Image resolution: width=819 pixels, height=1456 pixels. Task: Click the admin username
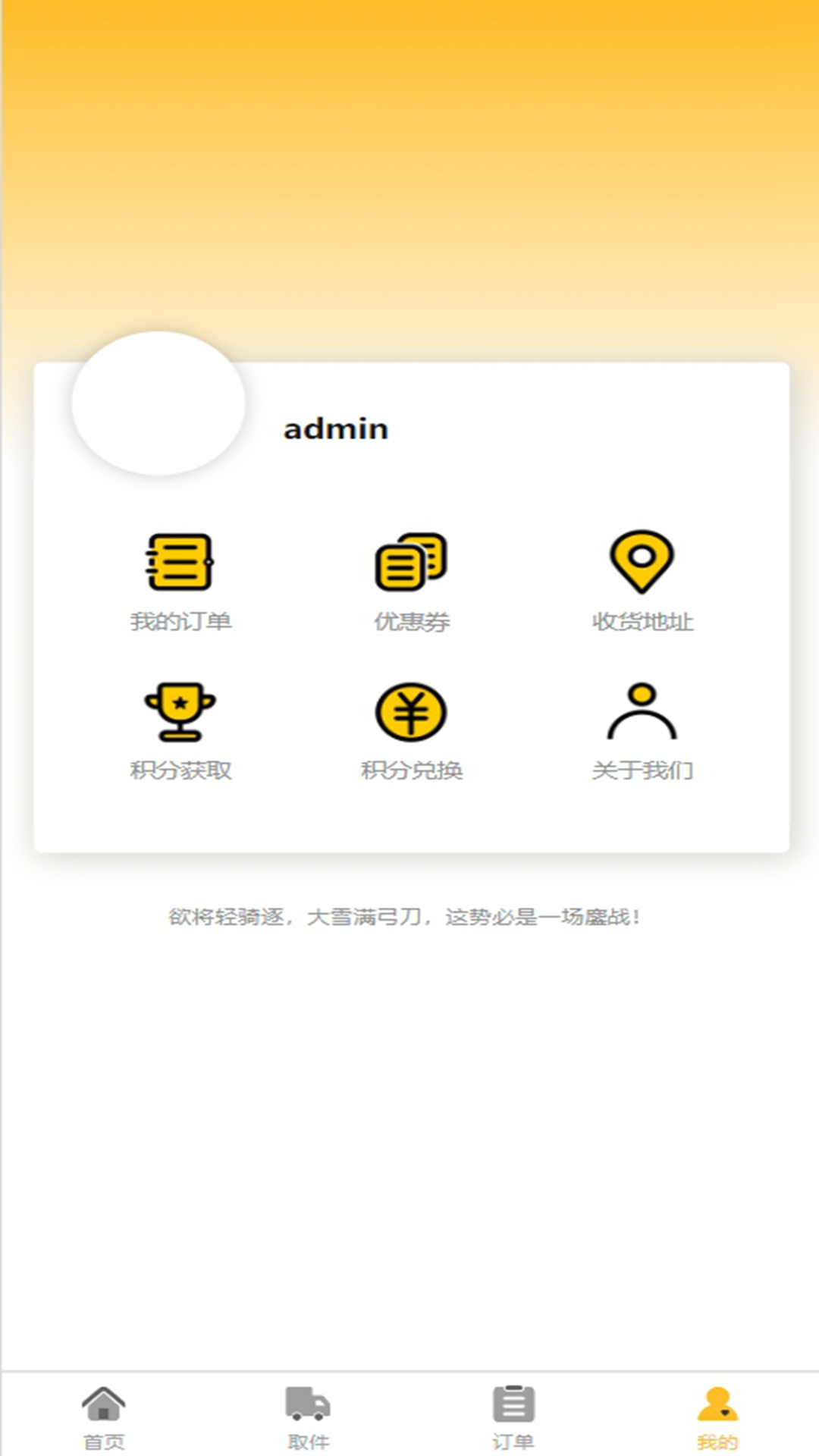pyautogui.click(x=336, y=428)
